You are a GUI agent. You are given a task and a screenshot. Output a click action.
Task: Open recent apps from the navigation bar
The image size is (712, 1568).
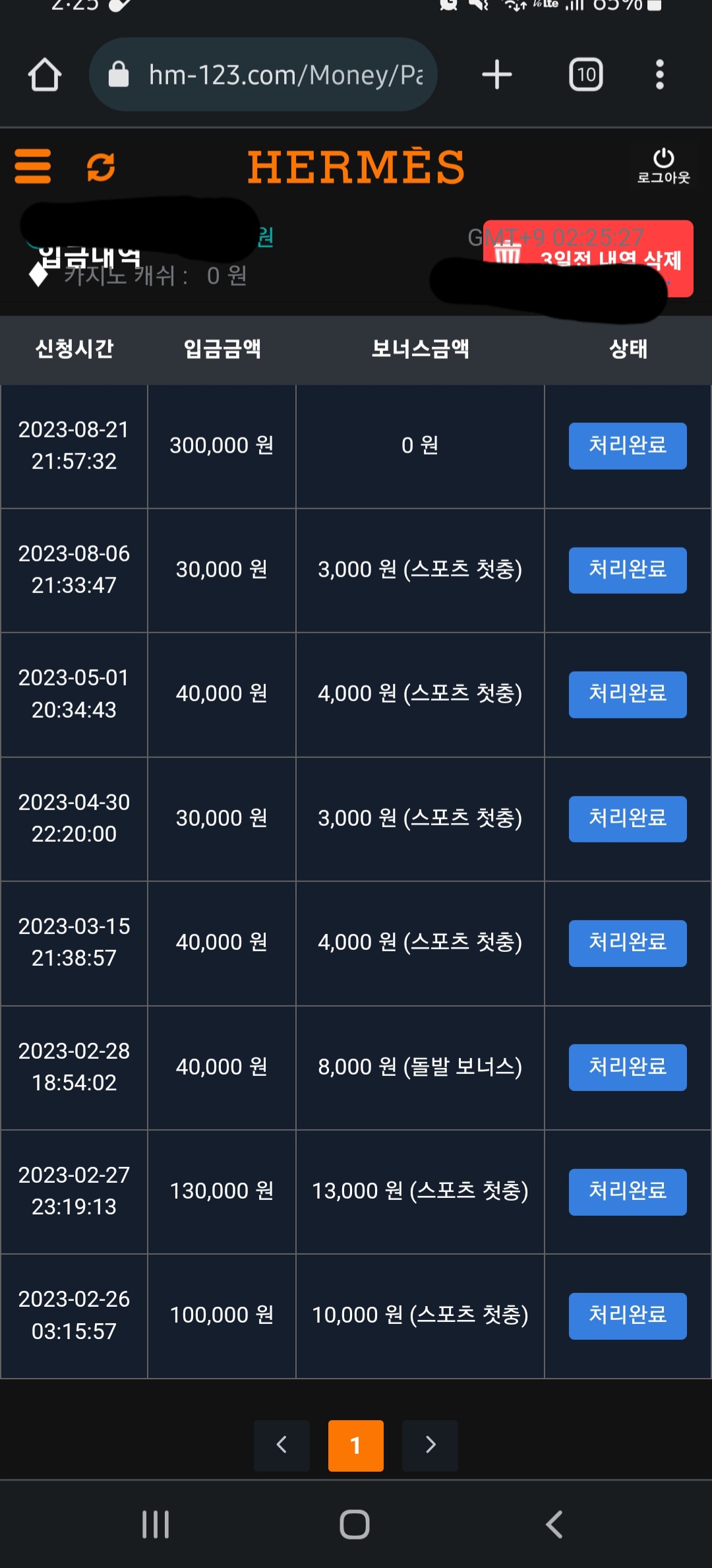coord(156,1524)
